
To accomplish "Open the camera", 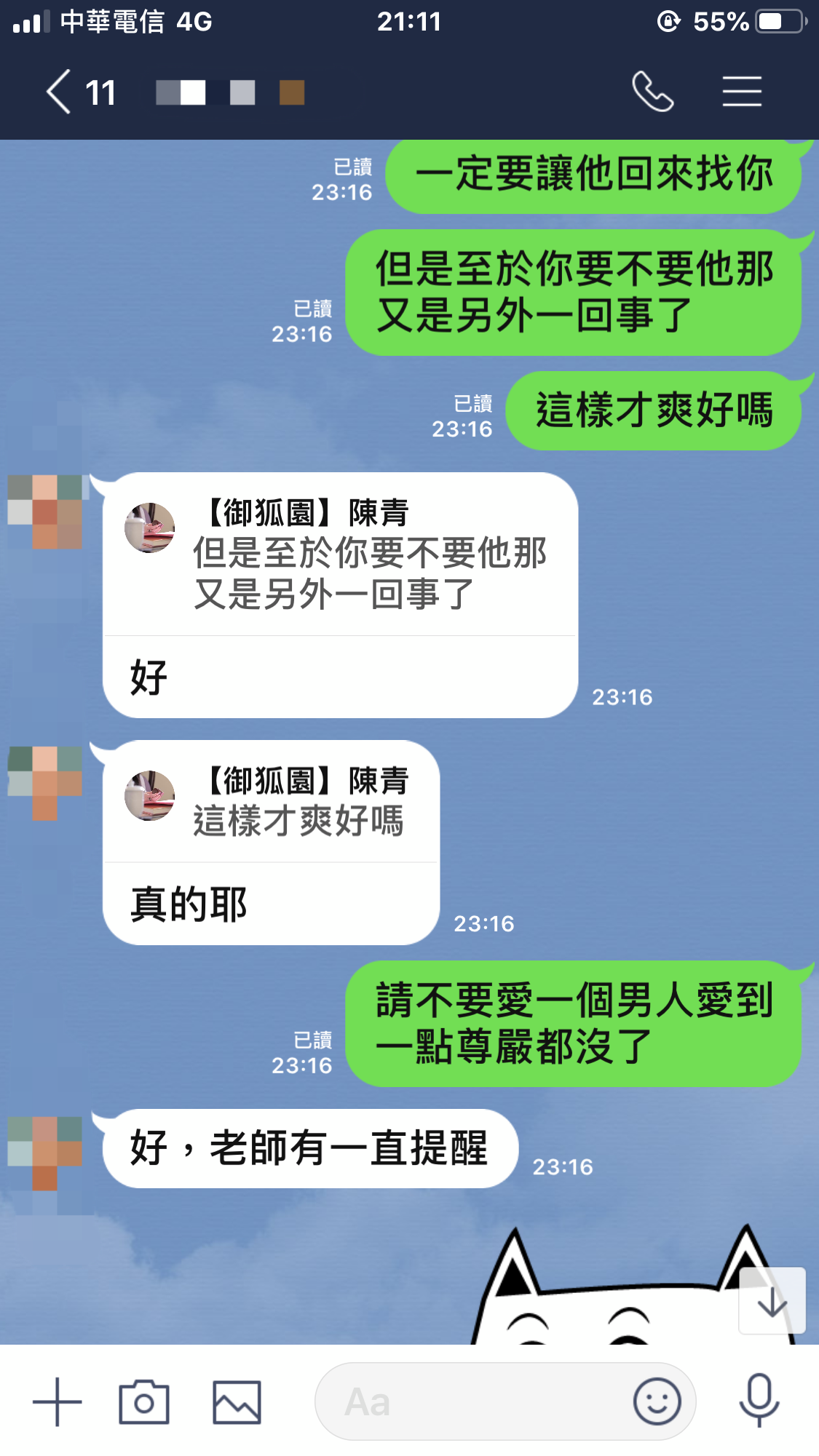I will [144, 1401].
